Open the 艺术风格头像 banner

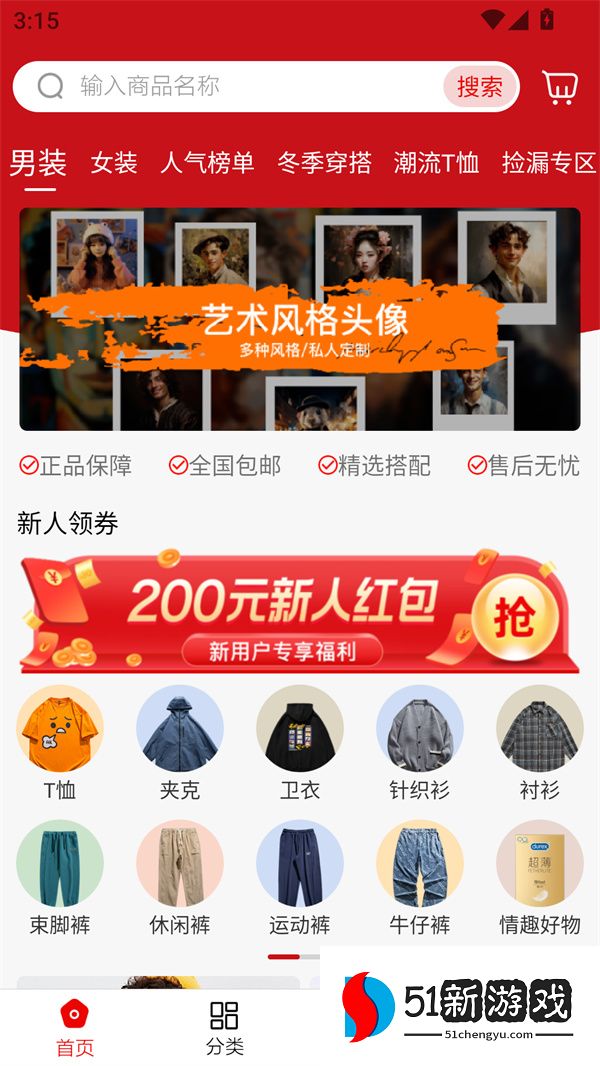[x=300, y=319]
